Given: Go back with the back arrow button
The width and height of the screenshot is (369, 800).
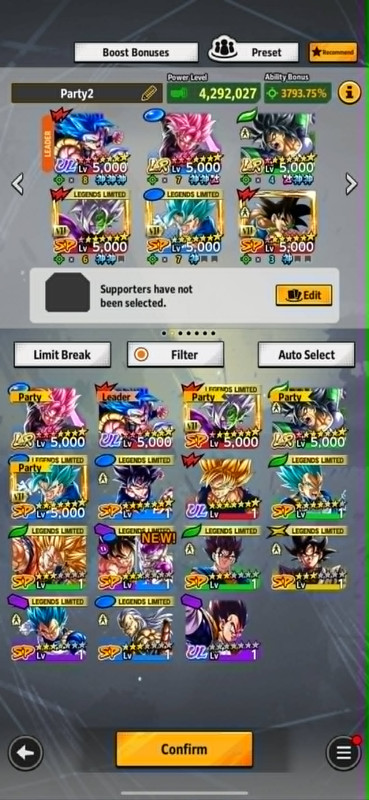Looking at the screenshot, I should tap(25, 753).
